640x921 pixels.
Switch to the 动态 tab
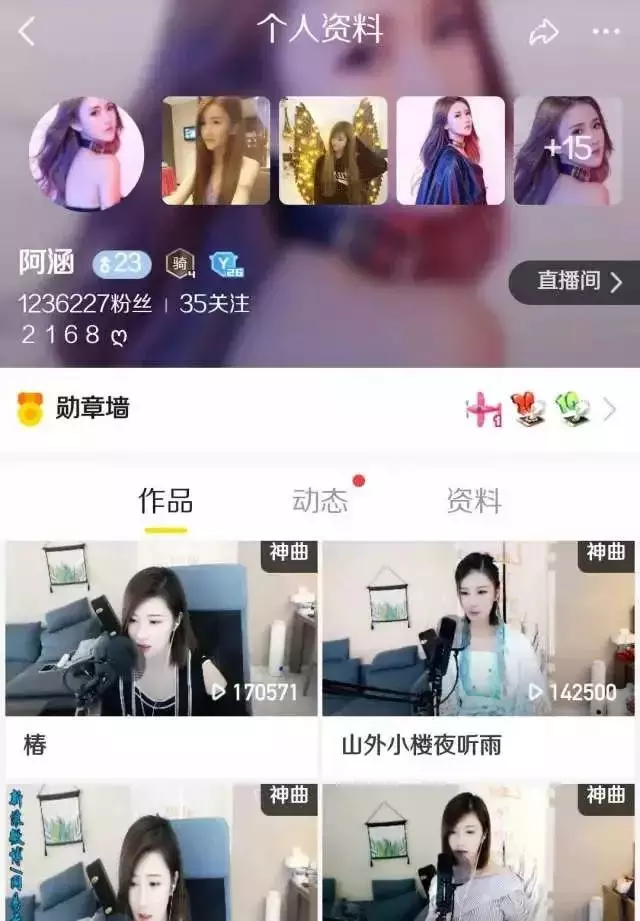(320, 500)
